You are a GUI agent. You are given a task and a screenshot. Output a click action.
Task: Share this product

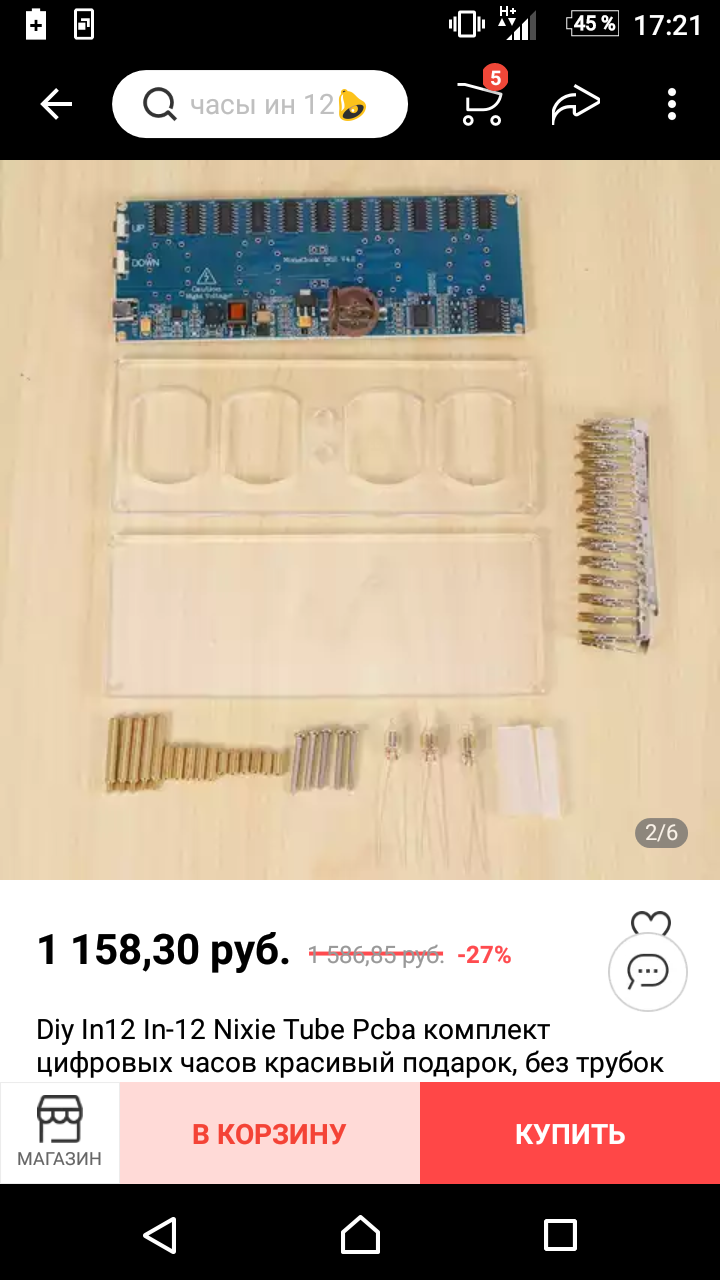pos(576,104)
